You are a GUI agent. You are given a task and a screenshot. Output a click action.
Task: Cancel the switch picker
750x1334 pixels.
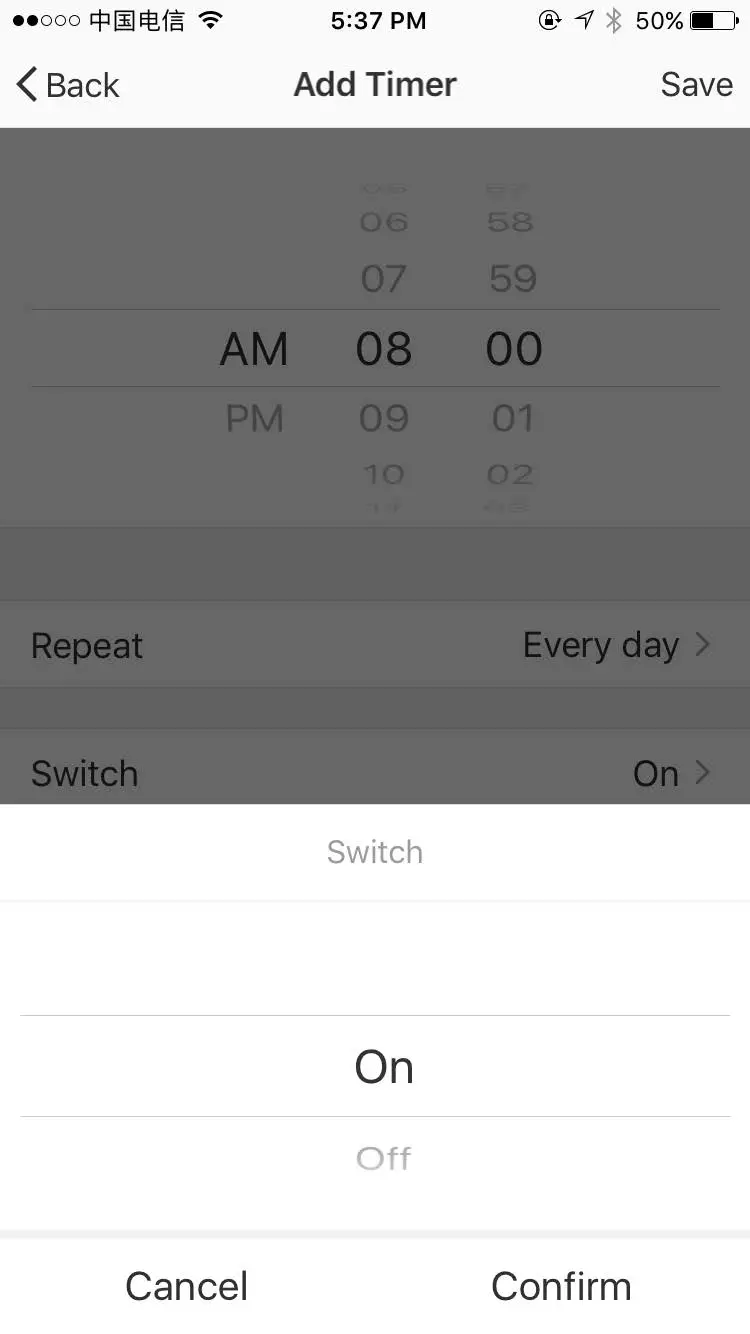point(187,1286)
